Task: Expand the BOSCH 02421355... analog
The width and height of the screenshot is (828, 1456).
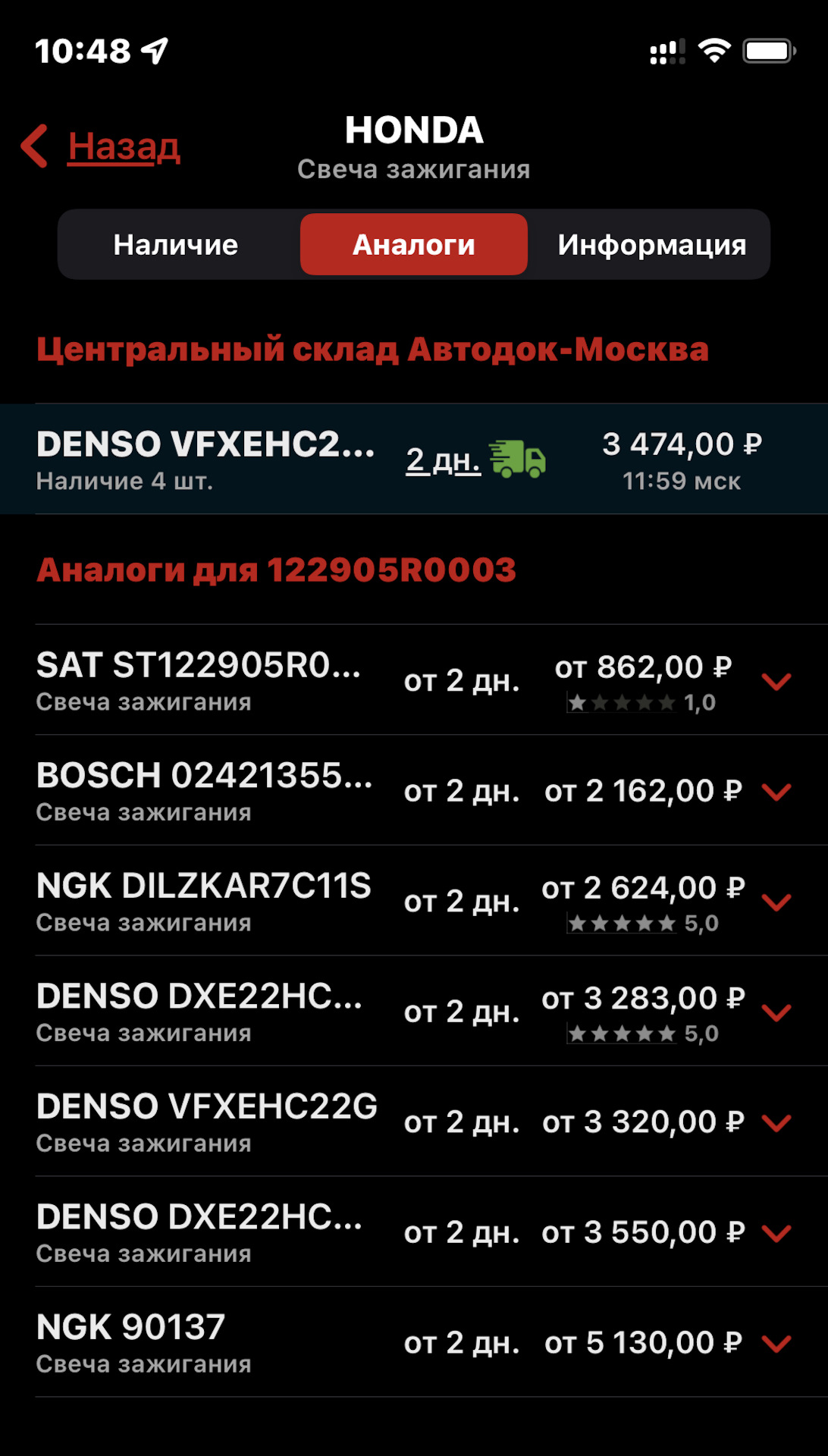Action: pos(776,791)
